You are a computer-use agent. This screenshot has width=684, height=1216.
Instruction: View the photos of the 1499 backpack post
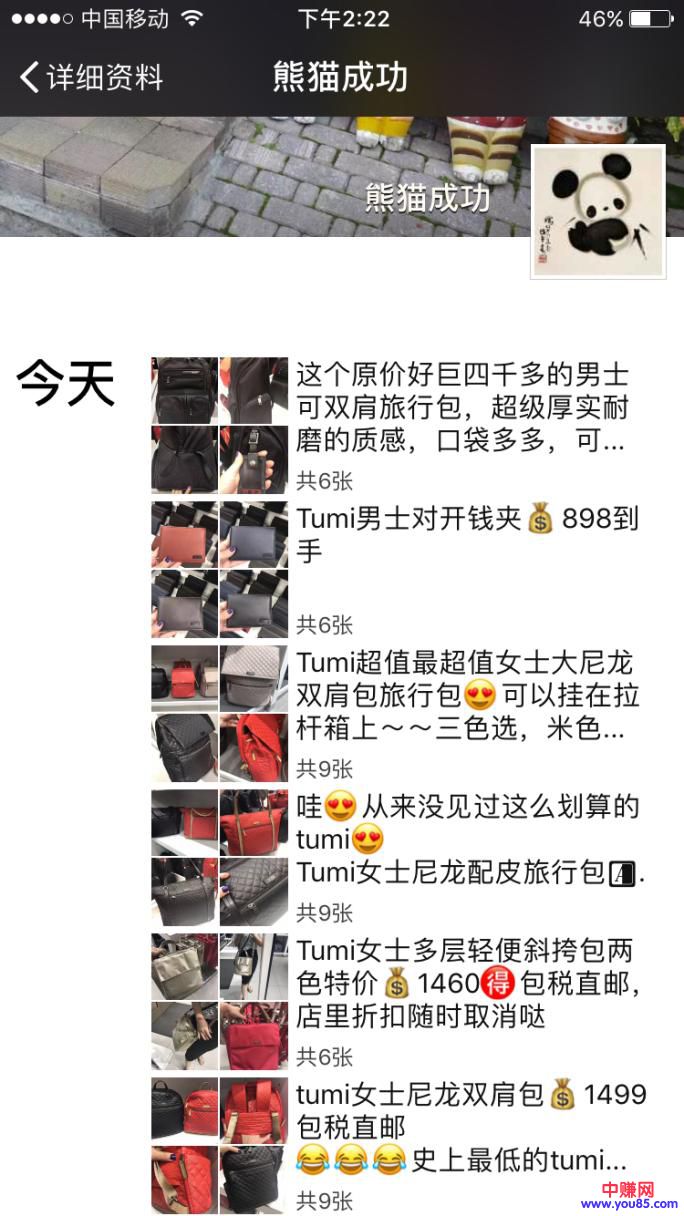pyautogui.click(x=219, y=1145)
